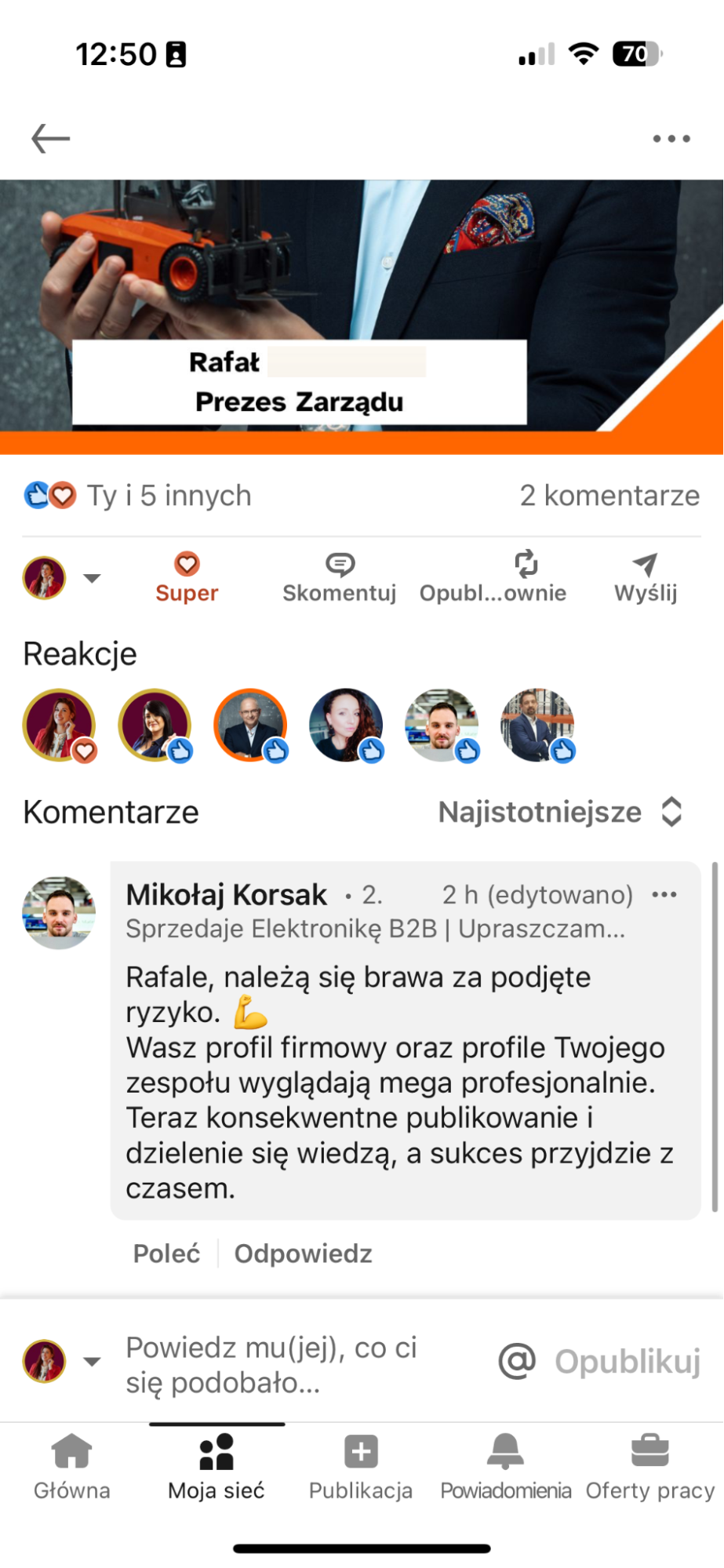Go to the Oferty pracy tab

coord(649,1465)
